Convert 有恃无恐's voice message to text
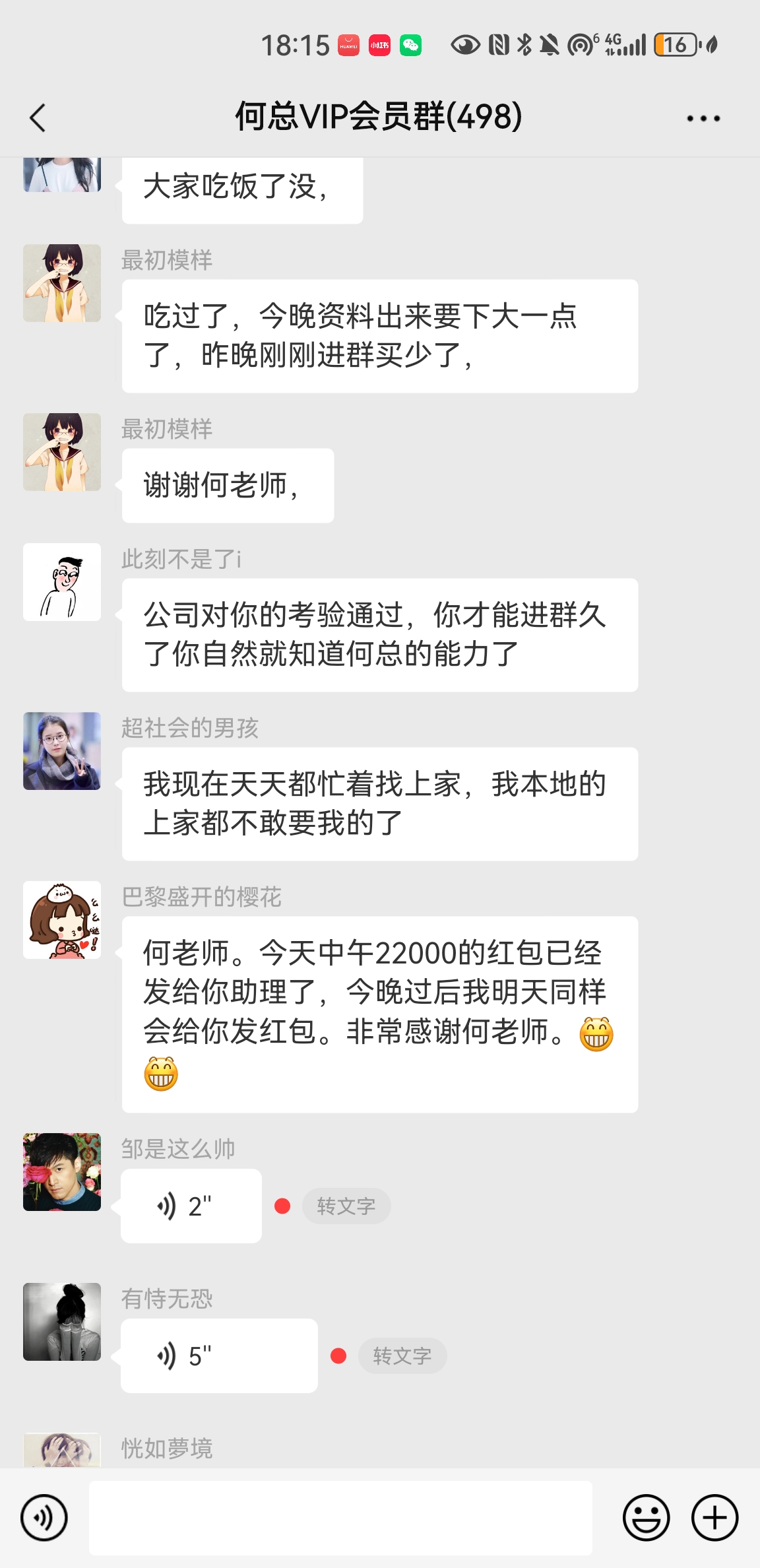This screenshot has width=760, height=1568. tap(402, 1356)
